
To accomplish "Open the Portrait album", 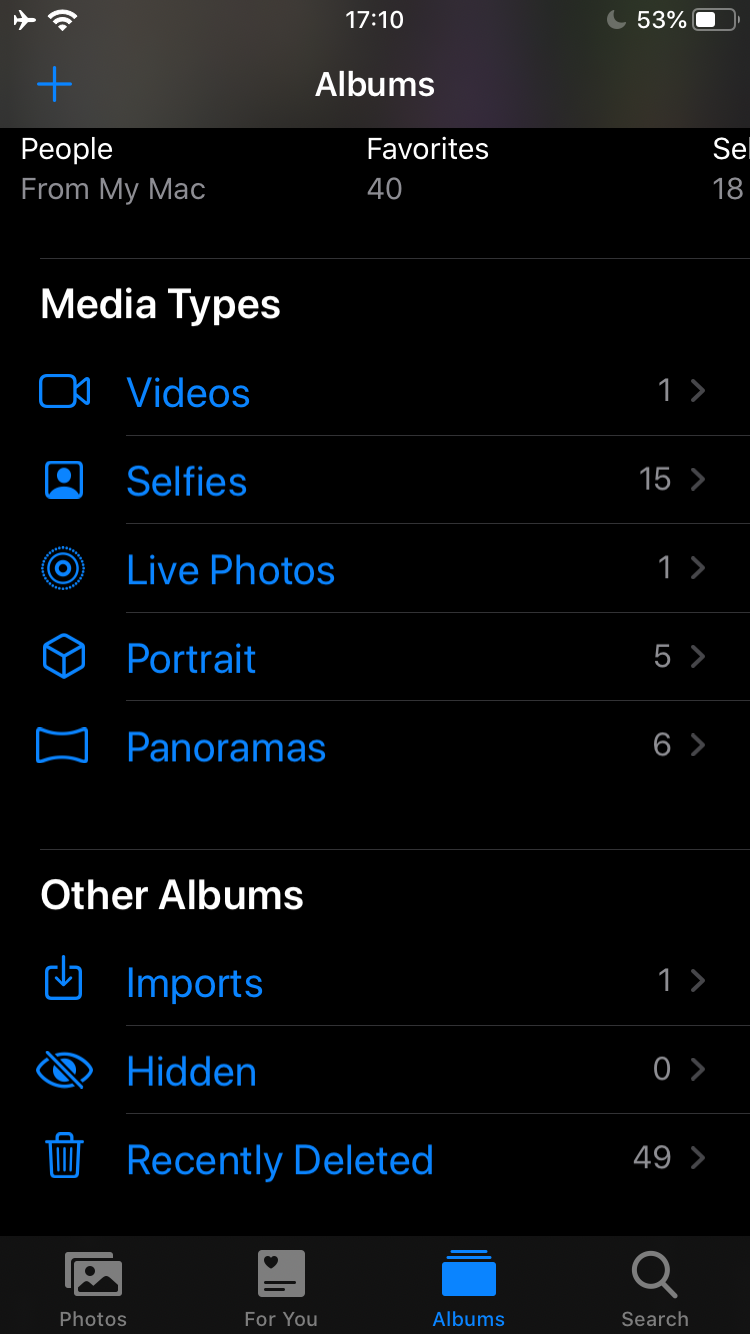I will tap(191, 659).
